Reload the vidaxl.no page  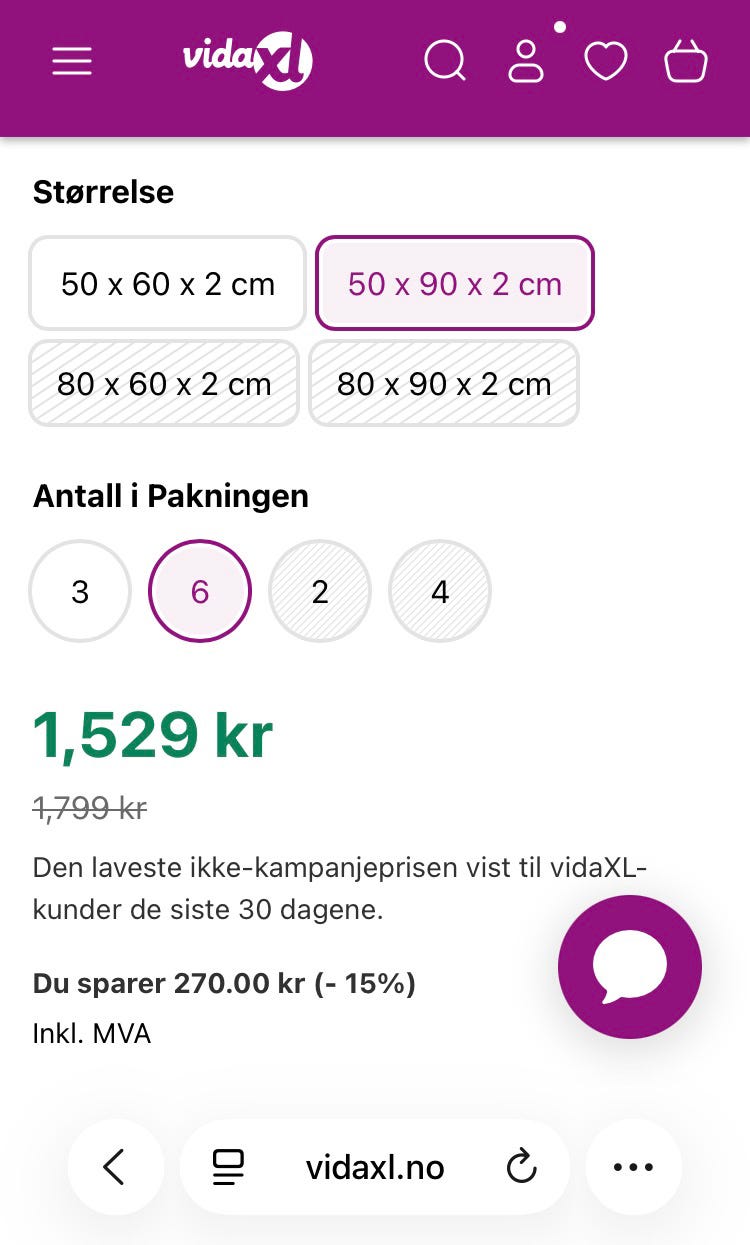pyautogui.click(x=521, y=1166)
